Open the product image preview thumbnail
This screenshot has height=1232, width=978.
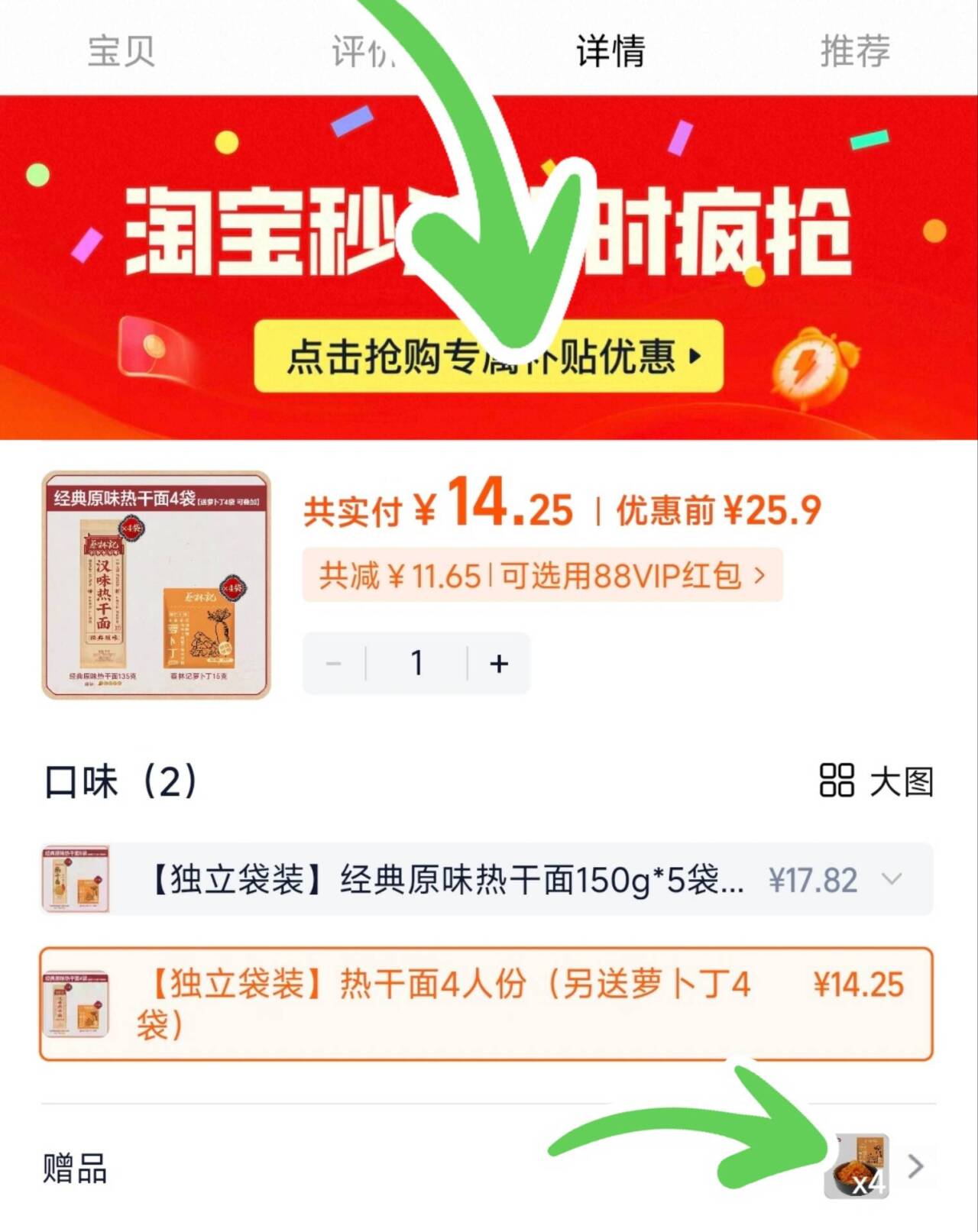pos(156,585)
